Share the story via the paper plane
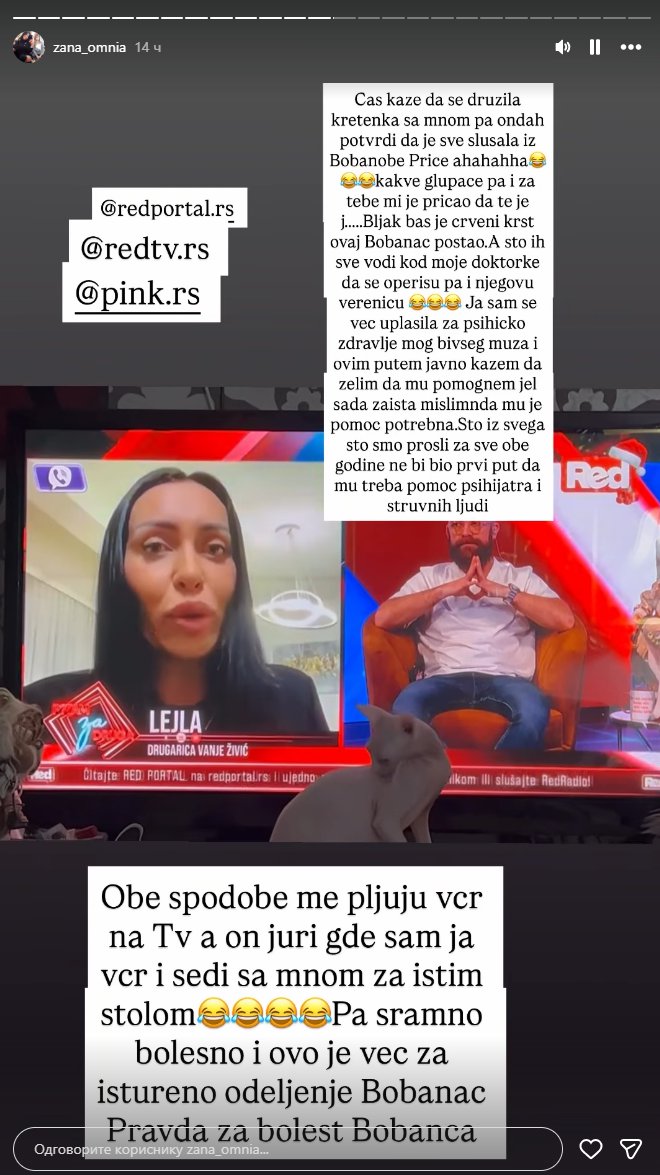Image resolution: width=660 pixels, height=1175 pixels. [x=630, y=1149]
